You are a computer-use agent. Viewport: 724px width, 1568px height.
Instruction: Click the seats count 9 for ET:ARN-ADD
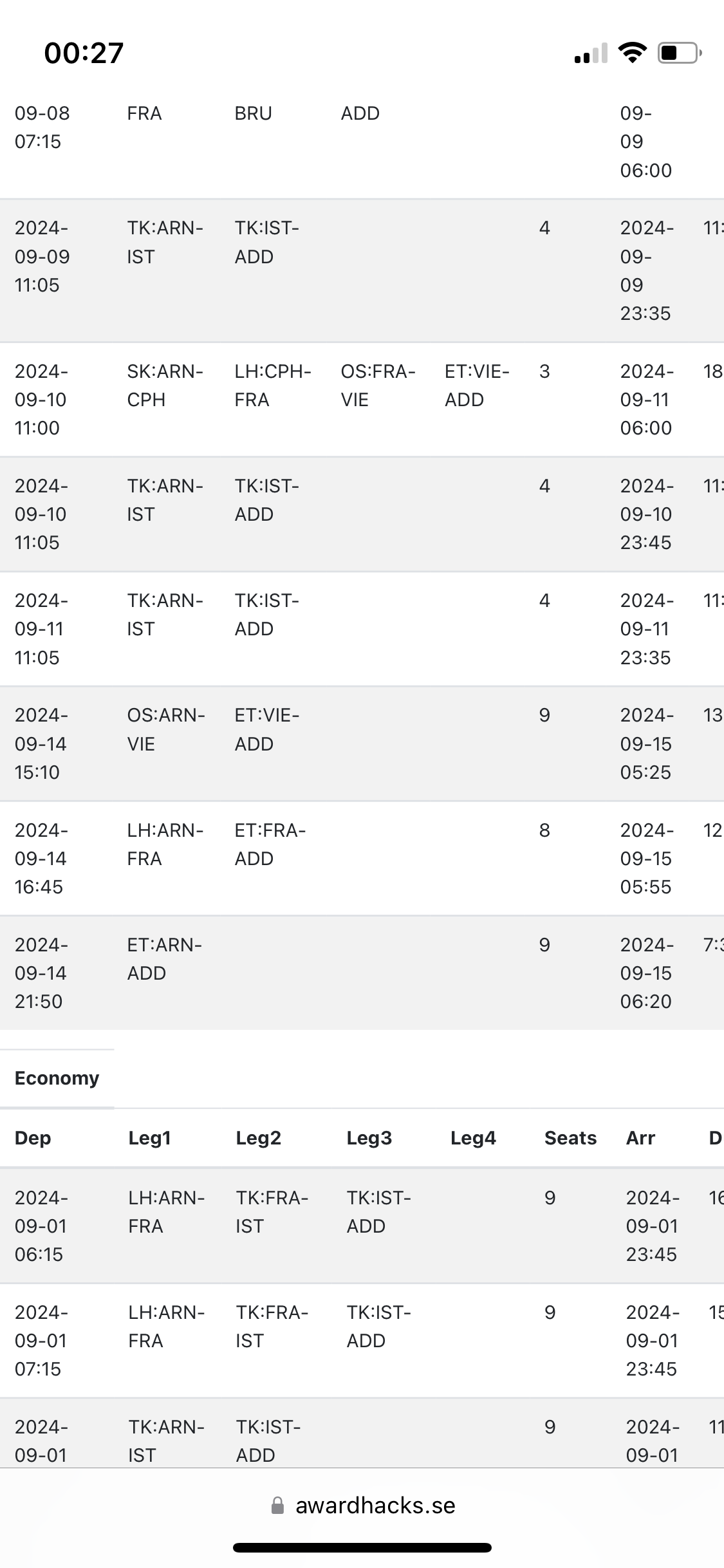(544, 945)
